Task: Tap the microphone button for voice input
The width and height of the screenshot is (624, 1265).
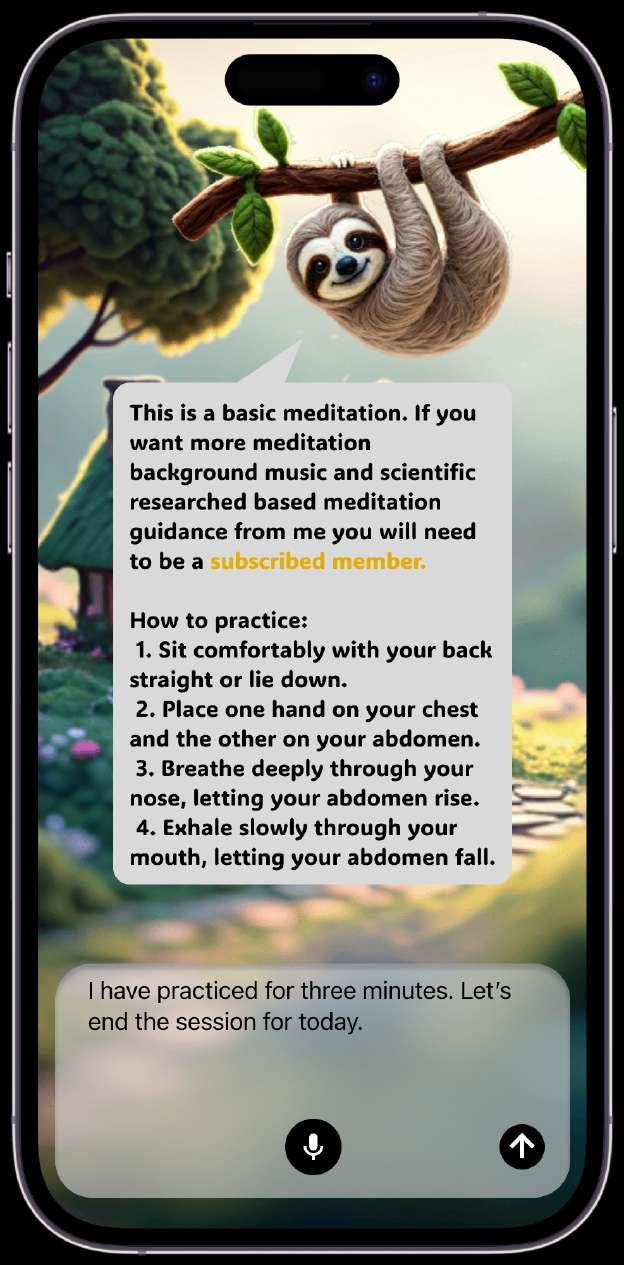Action: [313, 1146]
